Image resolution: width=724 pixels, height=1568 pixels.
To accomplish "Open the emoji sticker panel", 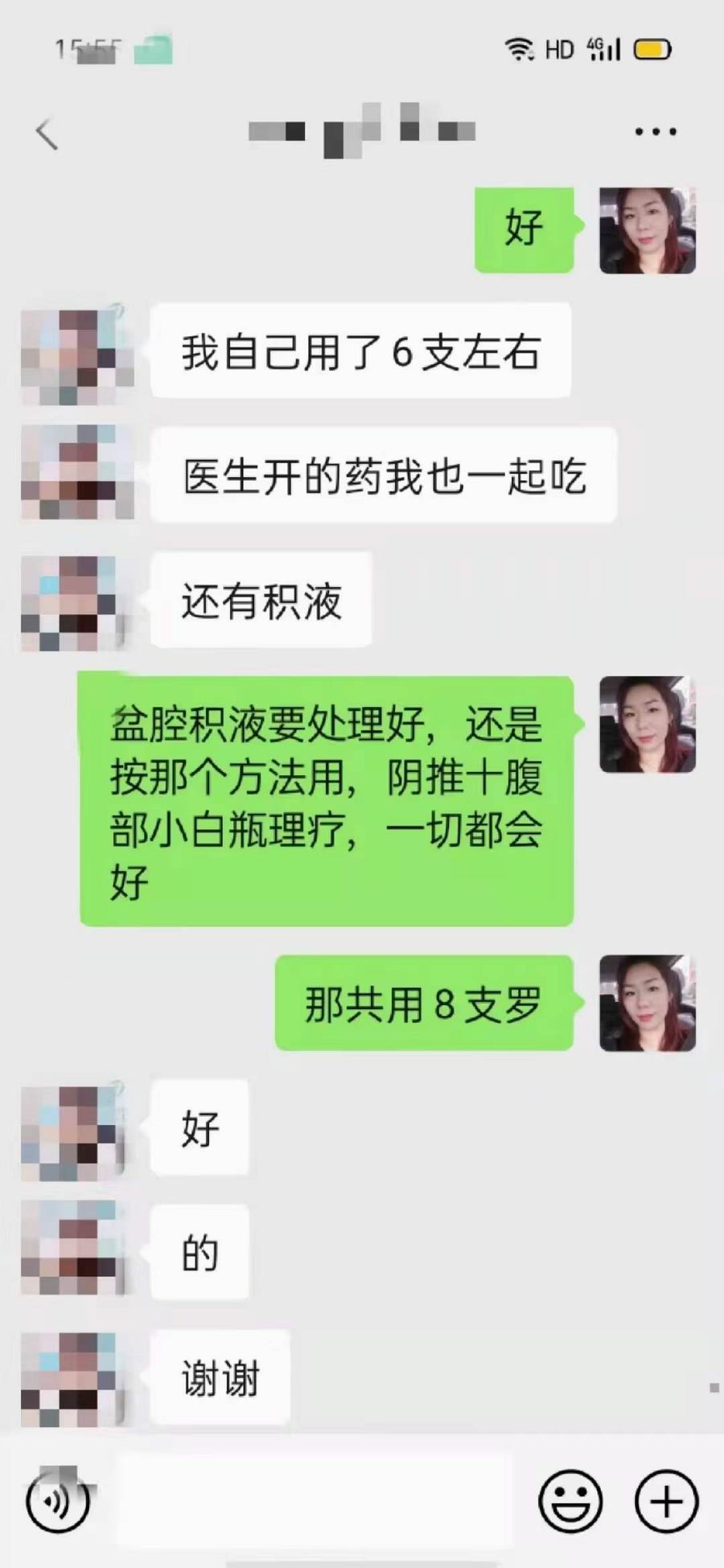I will coord(570,1500).
